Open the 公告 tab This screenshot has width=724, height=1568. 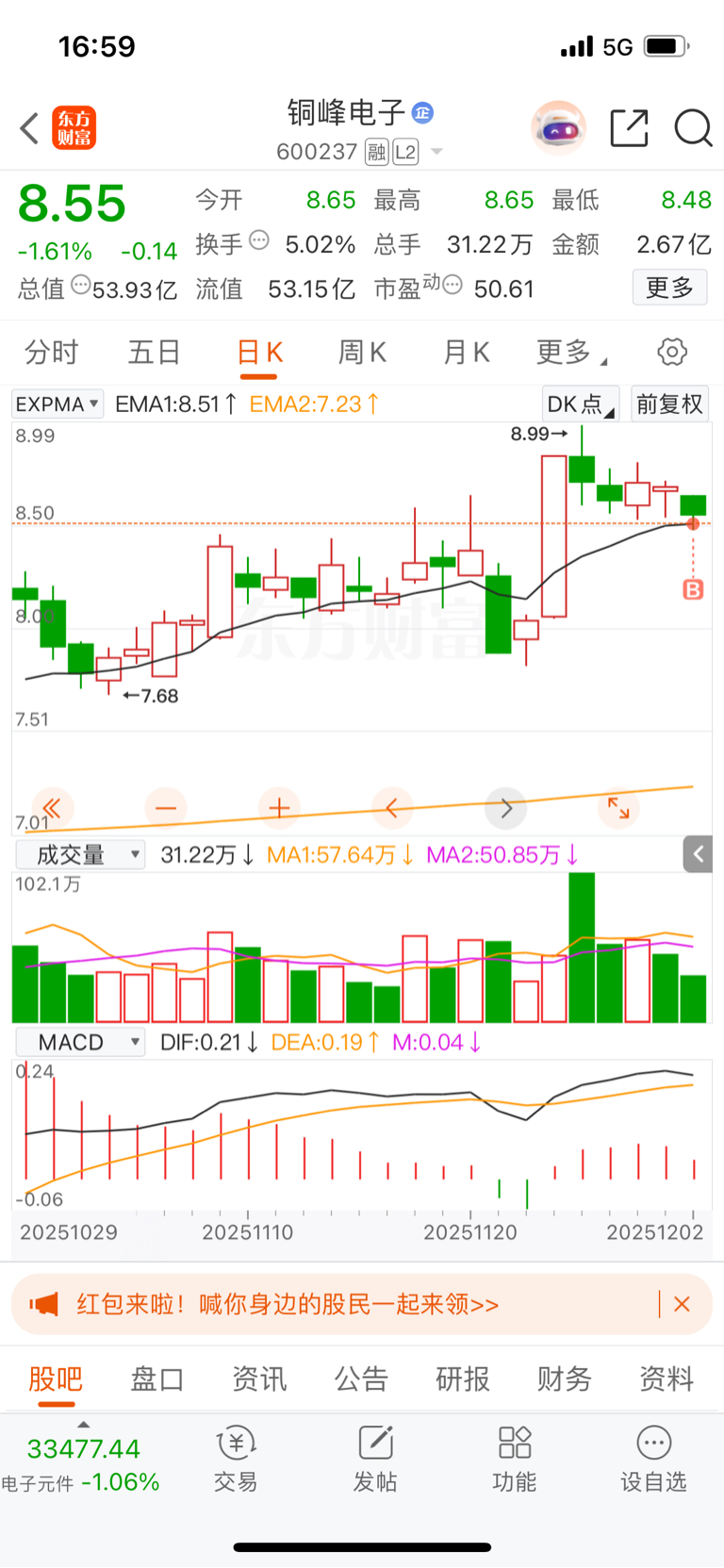361,1379
